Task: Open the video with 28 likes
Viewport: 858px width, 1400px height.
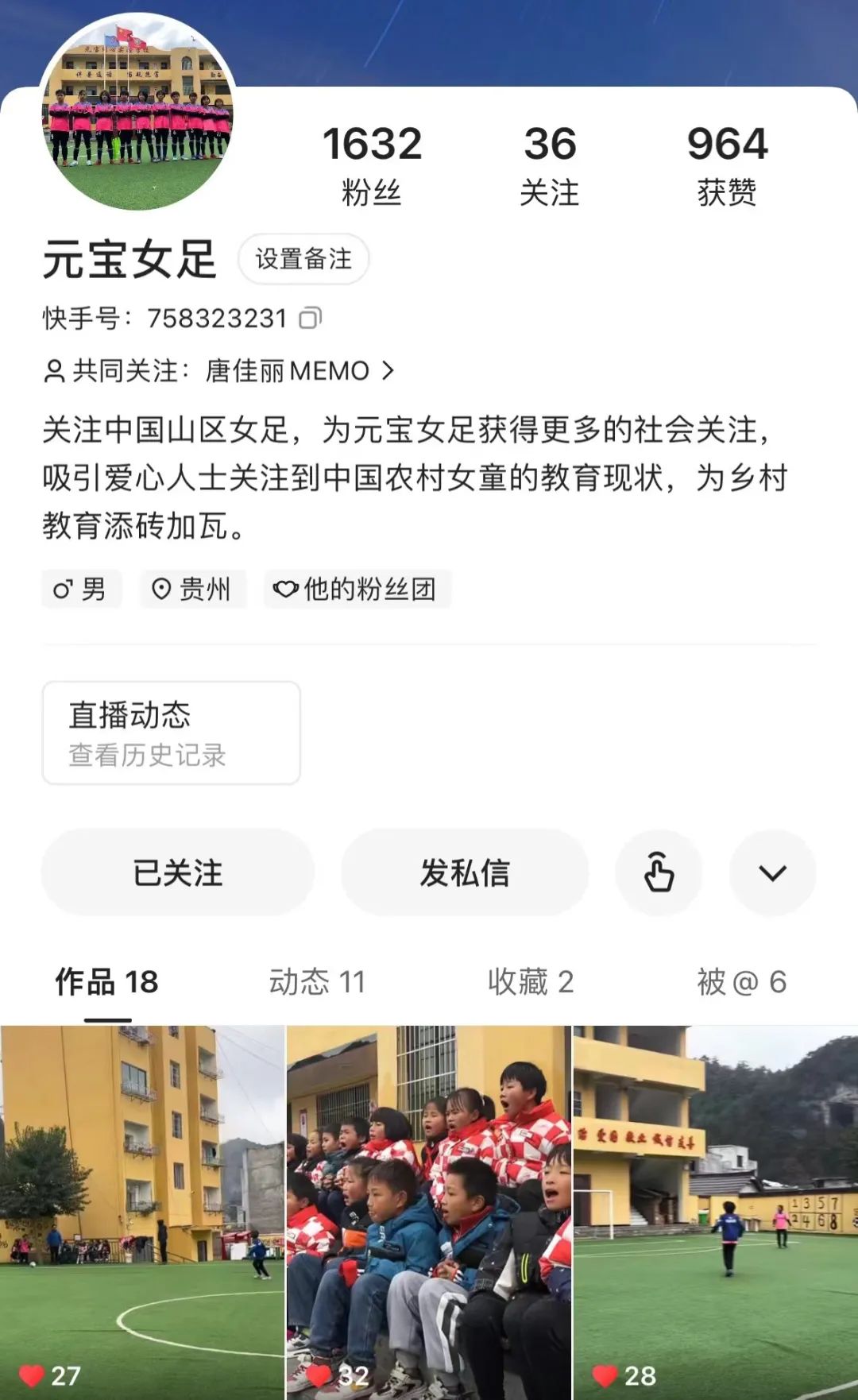Action: pos(715,1212)
